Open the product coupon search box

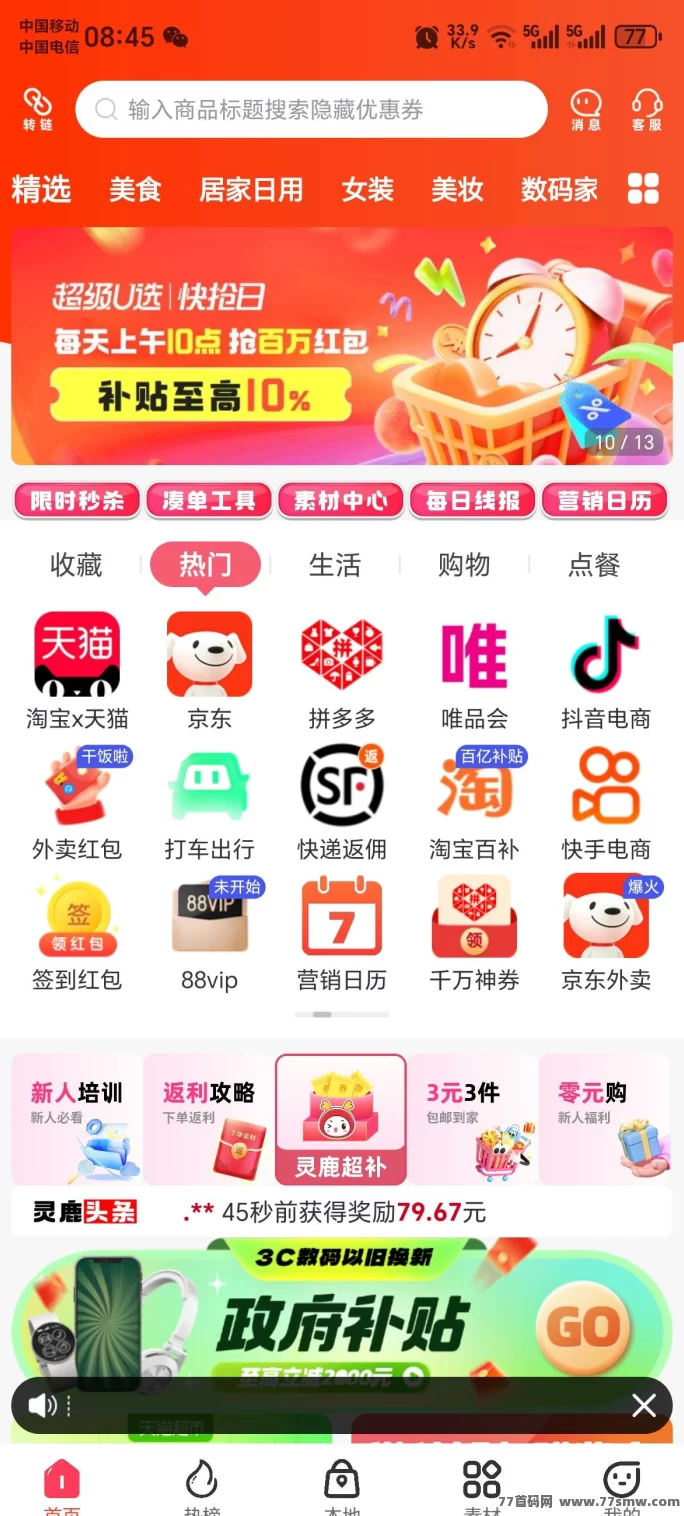click(x=310, y=109)
